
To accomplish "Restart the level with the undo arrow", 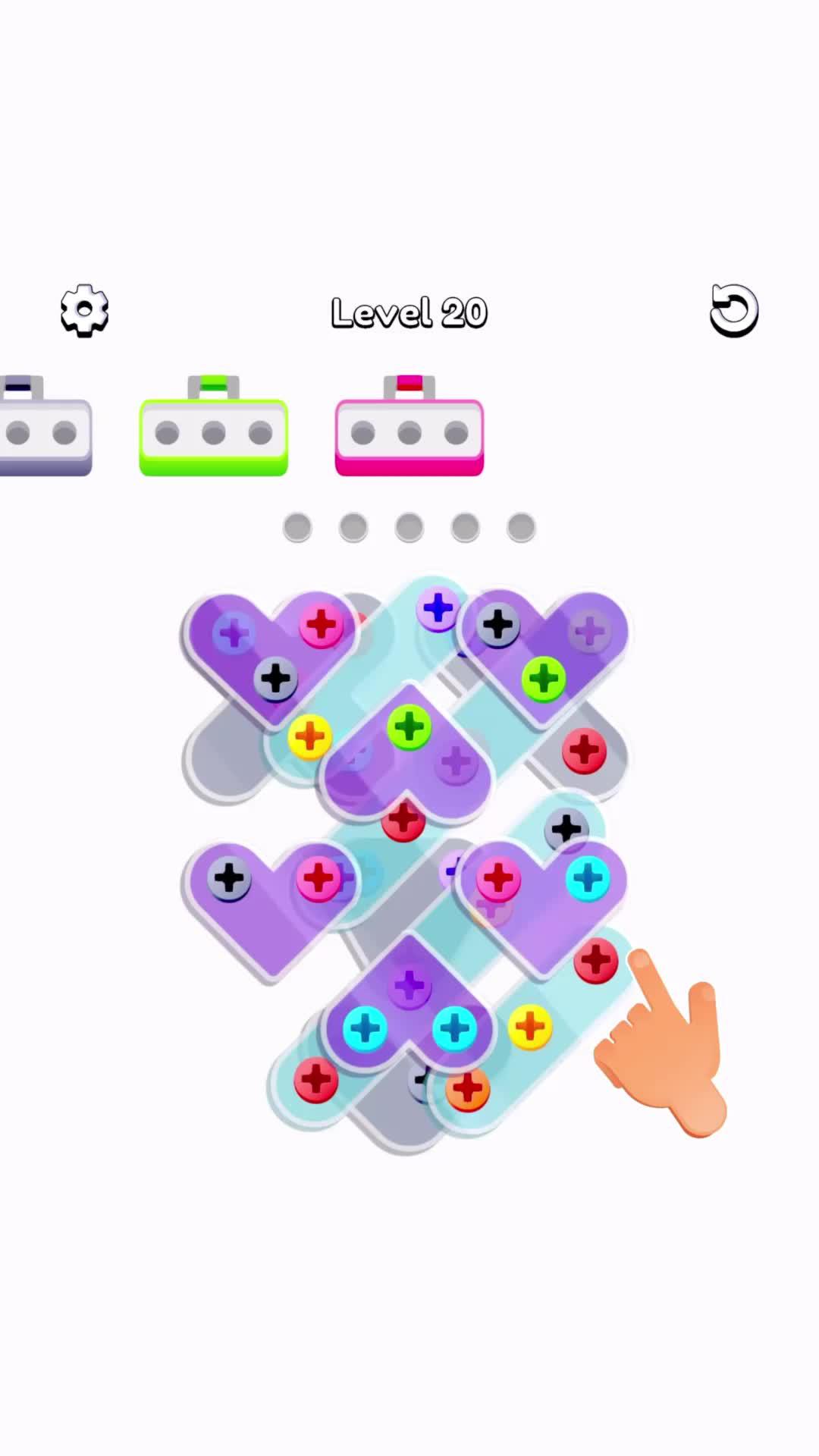I will pyautogui.click(x=733, y=311).
